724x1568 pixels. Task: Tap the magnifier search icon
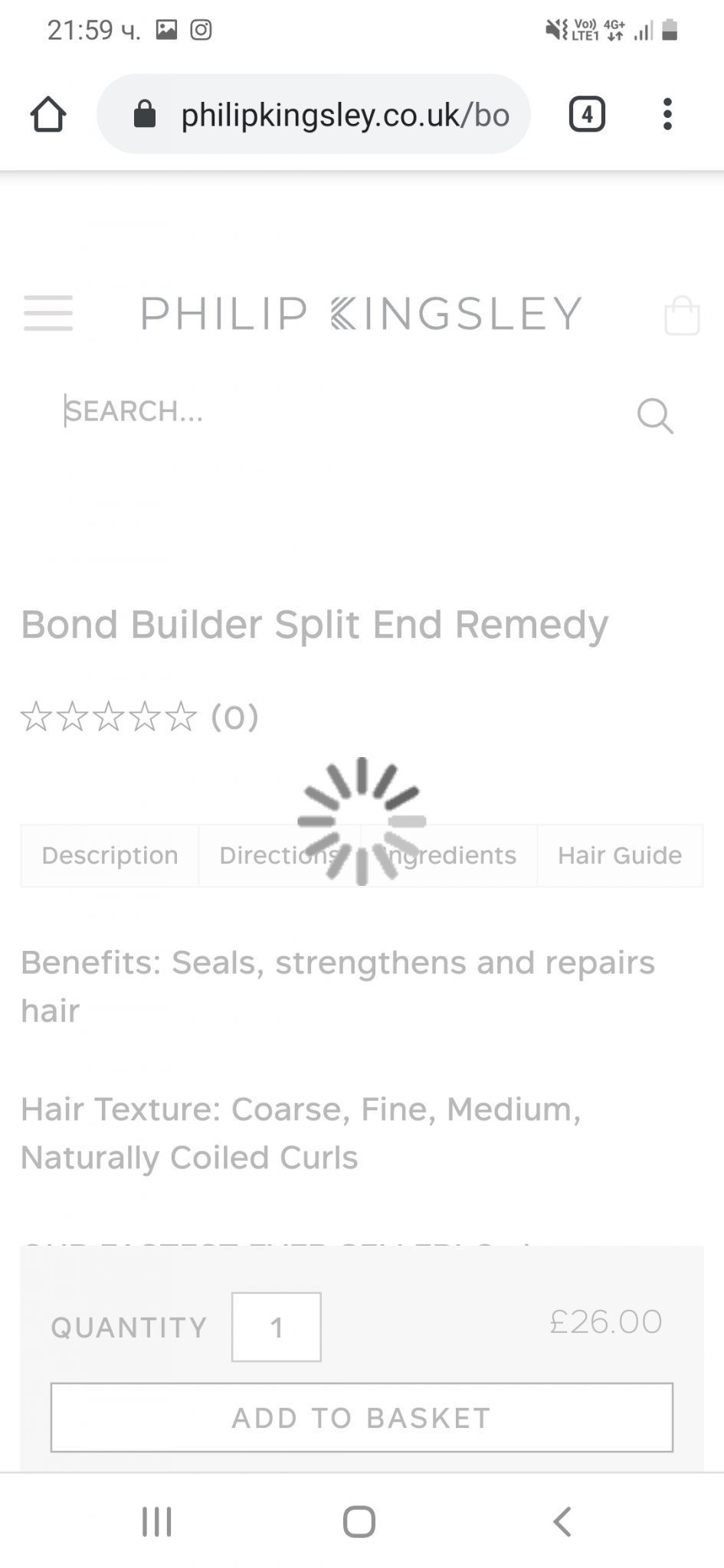[655, 416]
